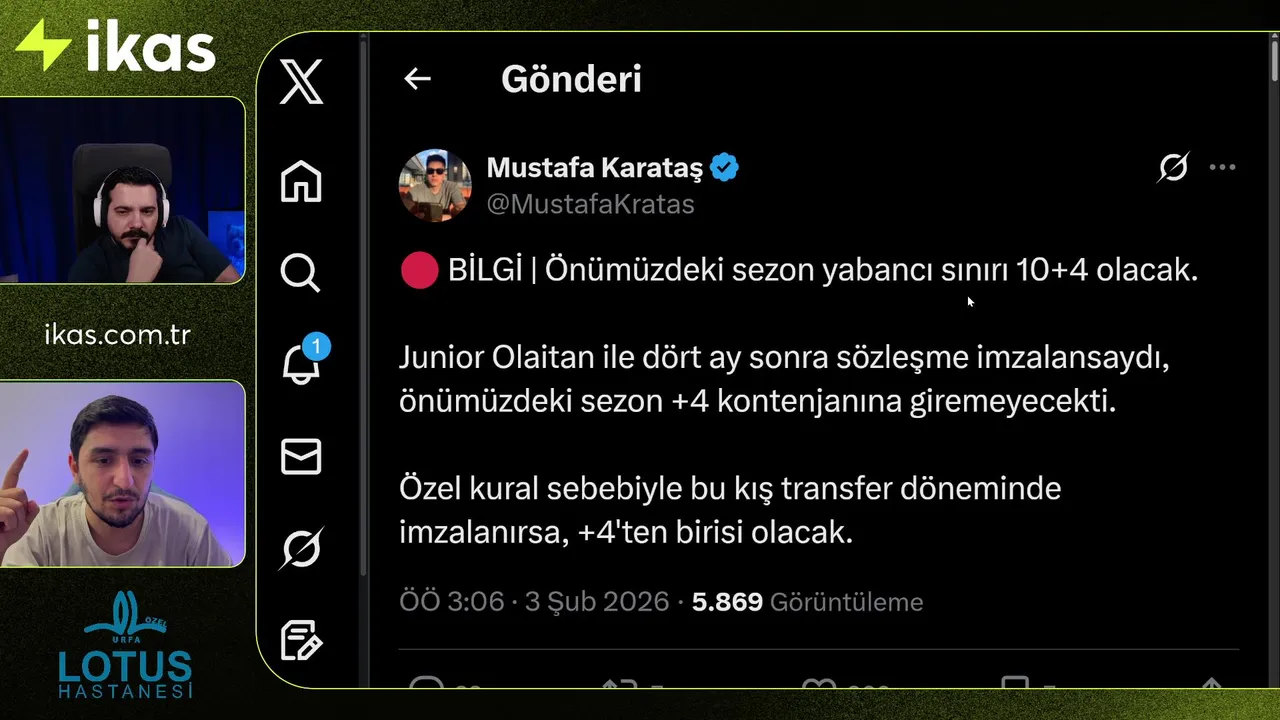Open the post's three-dot overflow menu
This screenshot has height=720, width=1280.
point(1223,167)
